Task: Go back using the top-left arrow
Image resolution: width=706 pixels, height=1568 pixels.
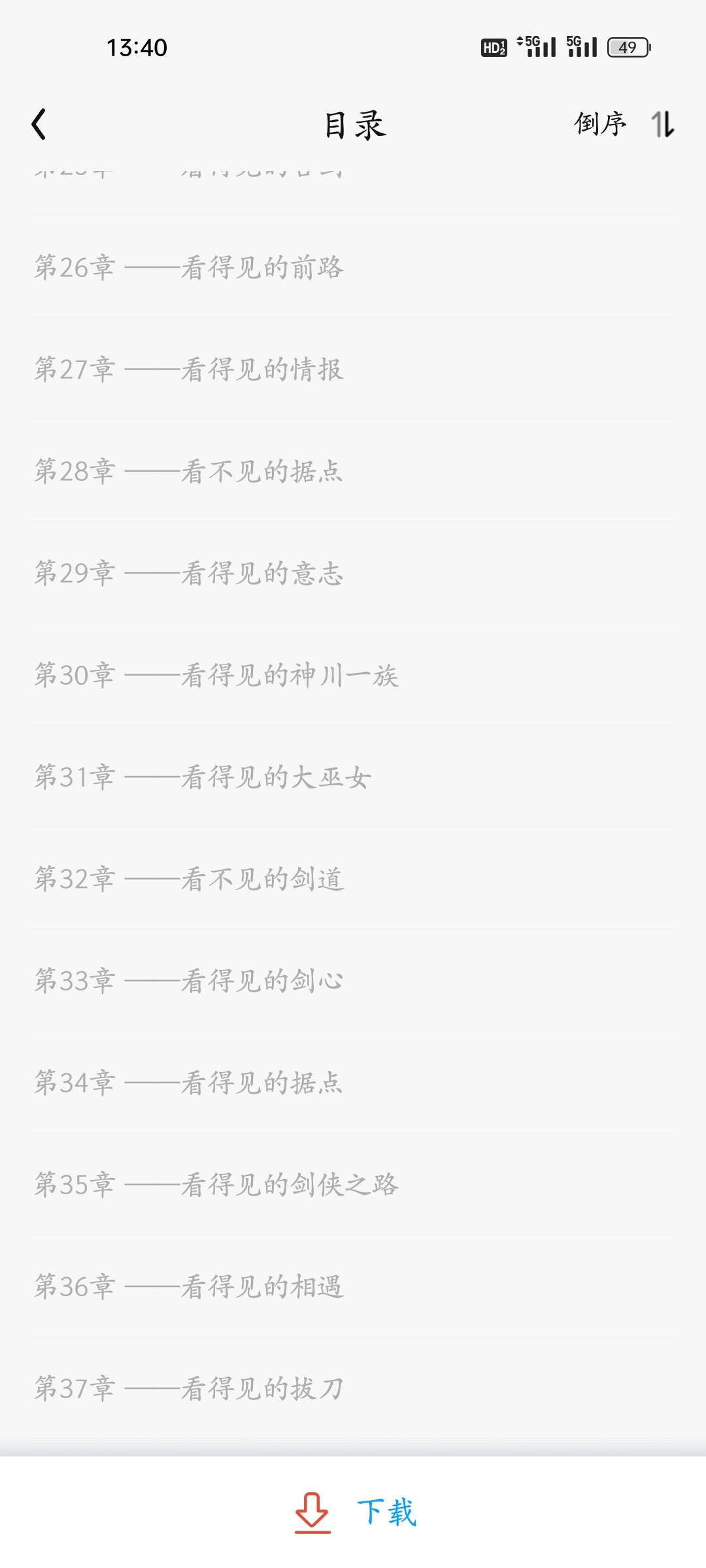Action: [39, 124]
